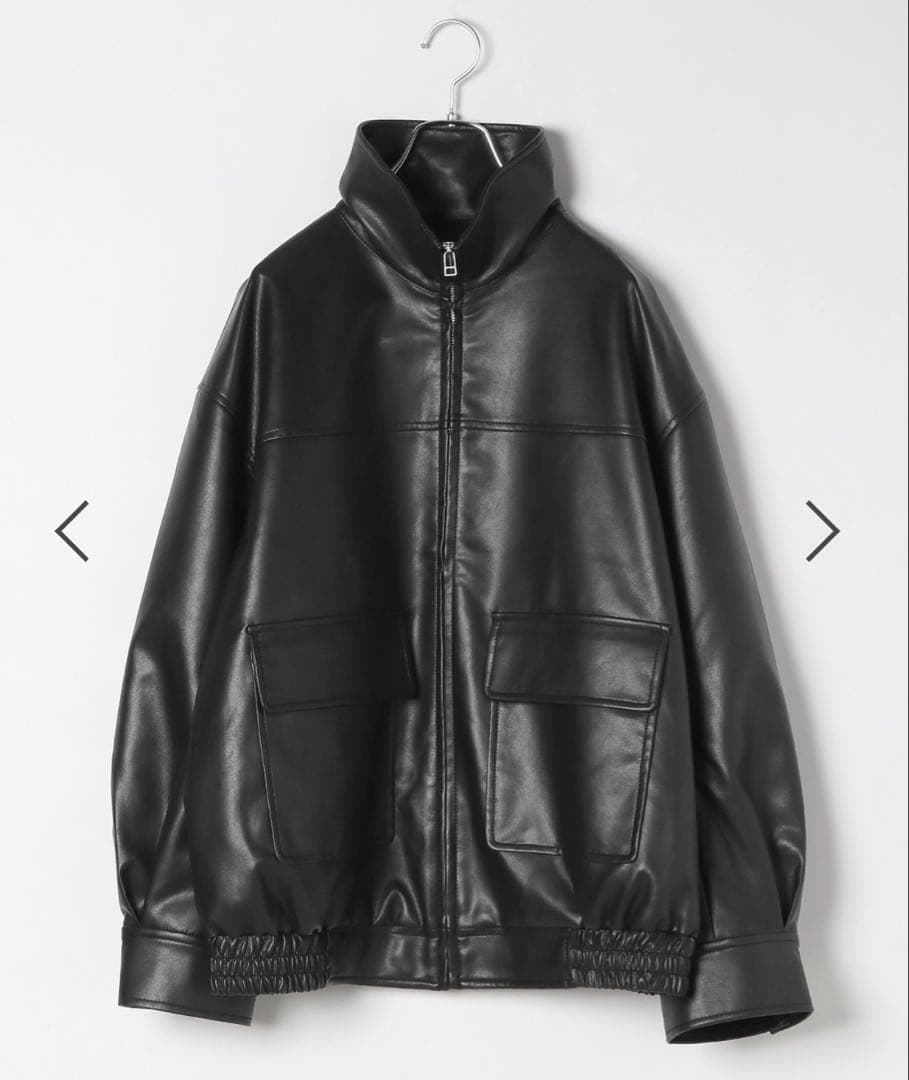The width and height of the screenshot is (909, 1080).
Task: Show the previous product image
Action: [72, 530]
